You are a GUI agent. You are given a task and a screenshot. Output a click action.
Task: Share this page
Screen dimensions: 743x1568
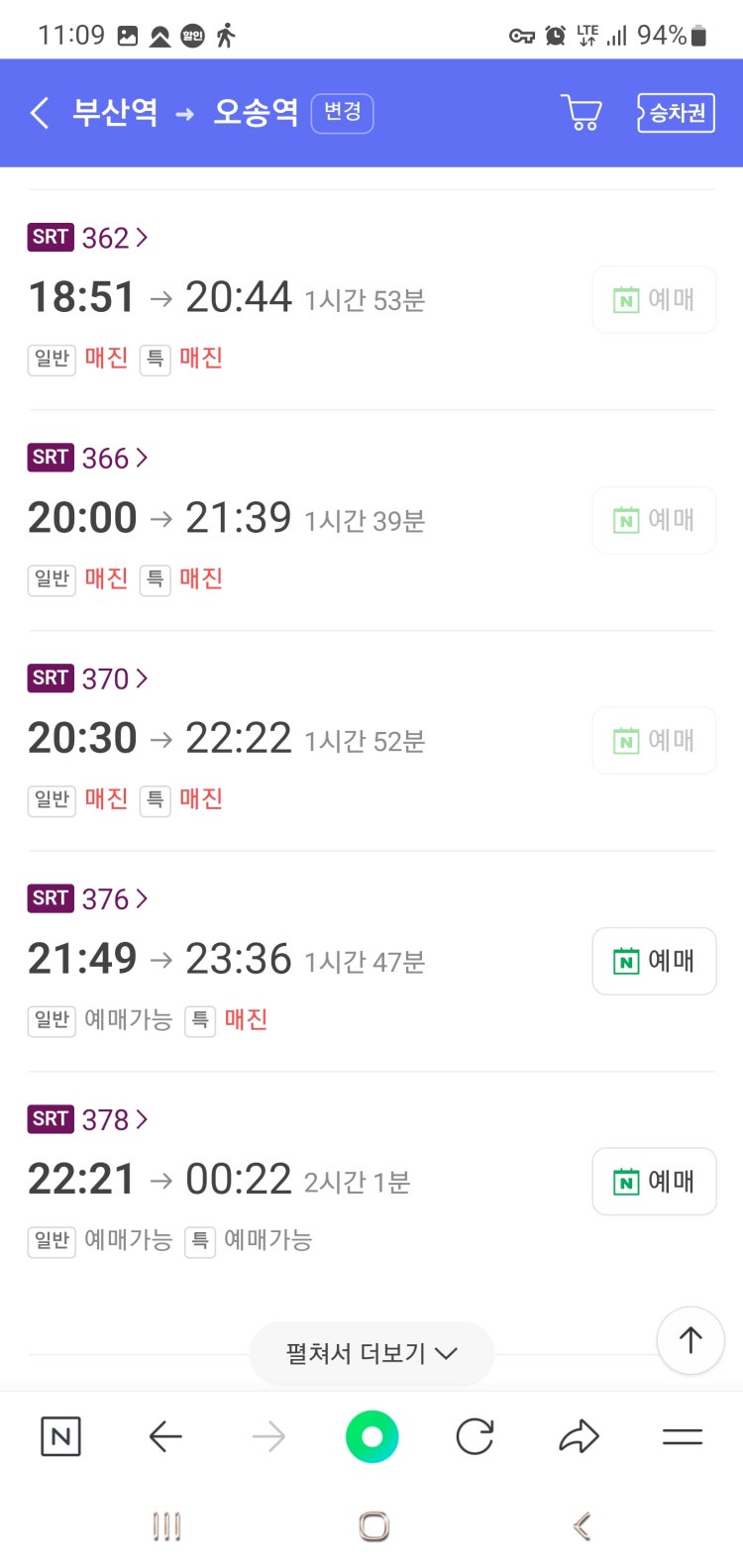[x=579, y=1436]
